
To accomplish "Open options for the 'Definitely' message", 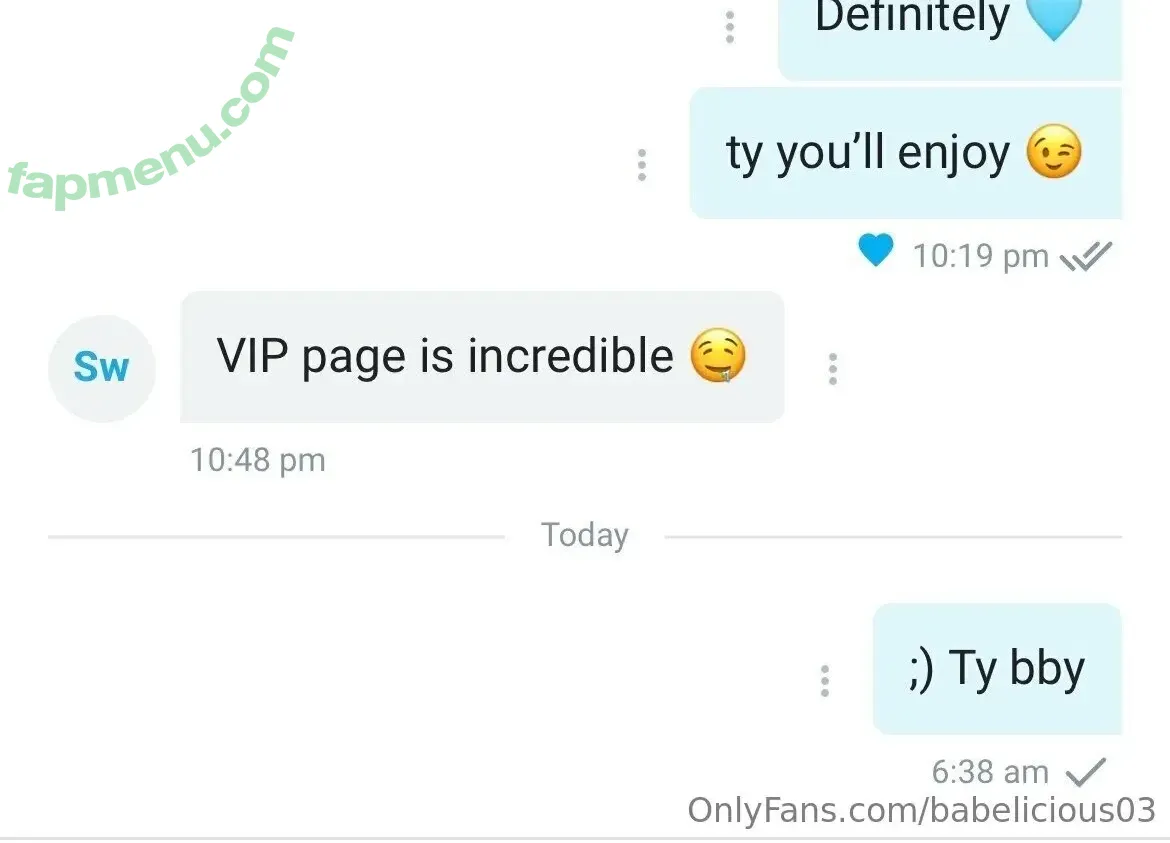I will coord(729,27).
